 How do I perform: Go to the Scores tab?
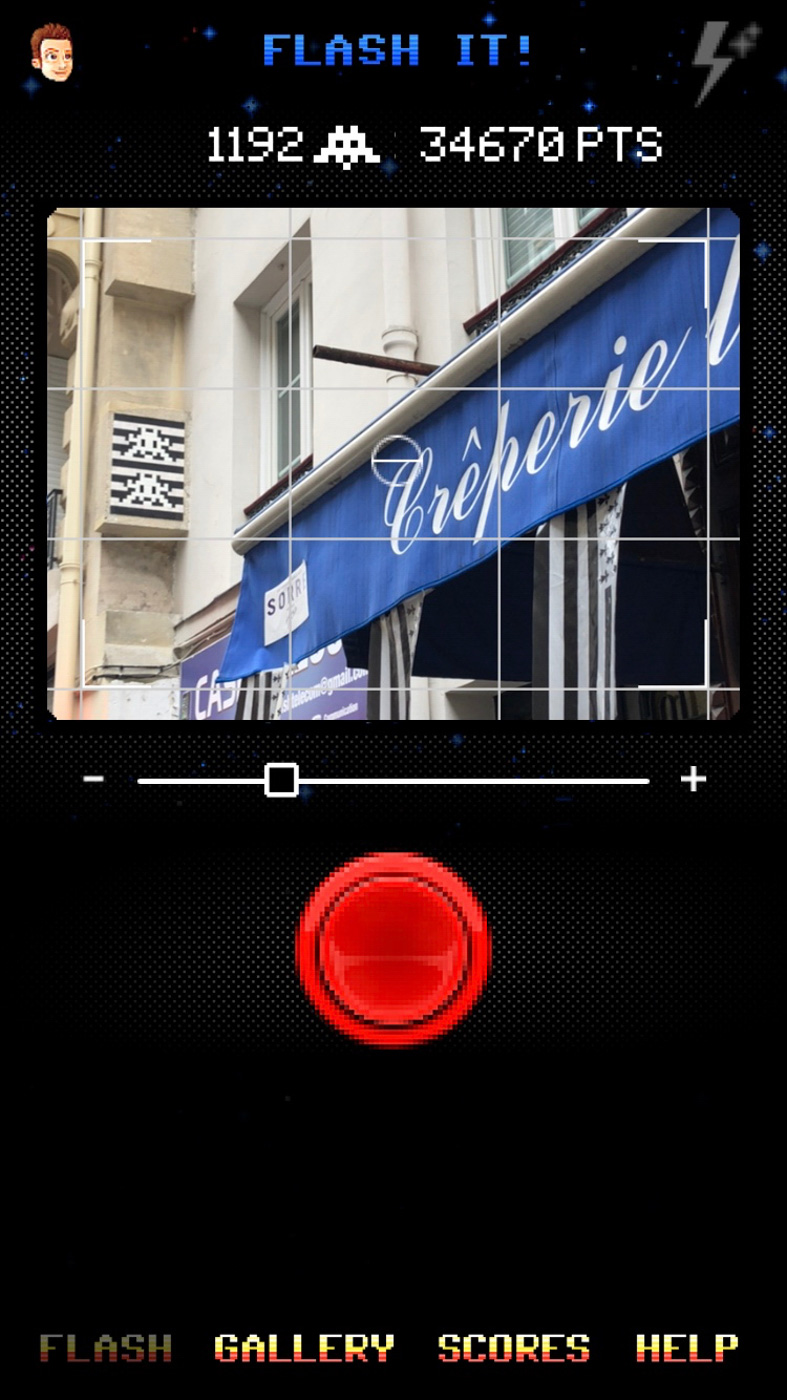point(515,1348)
